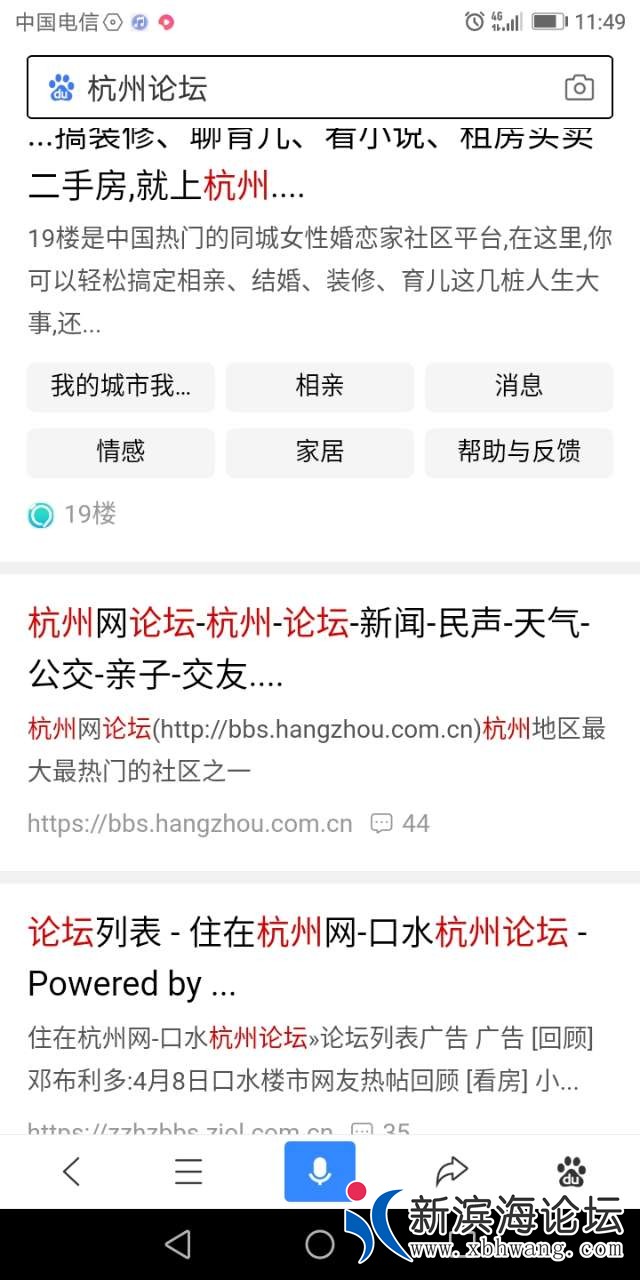Open the 相亲 quick link
The image size is (640, 1280).
click(319, 386)
